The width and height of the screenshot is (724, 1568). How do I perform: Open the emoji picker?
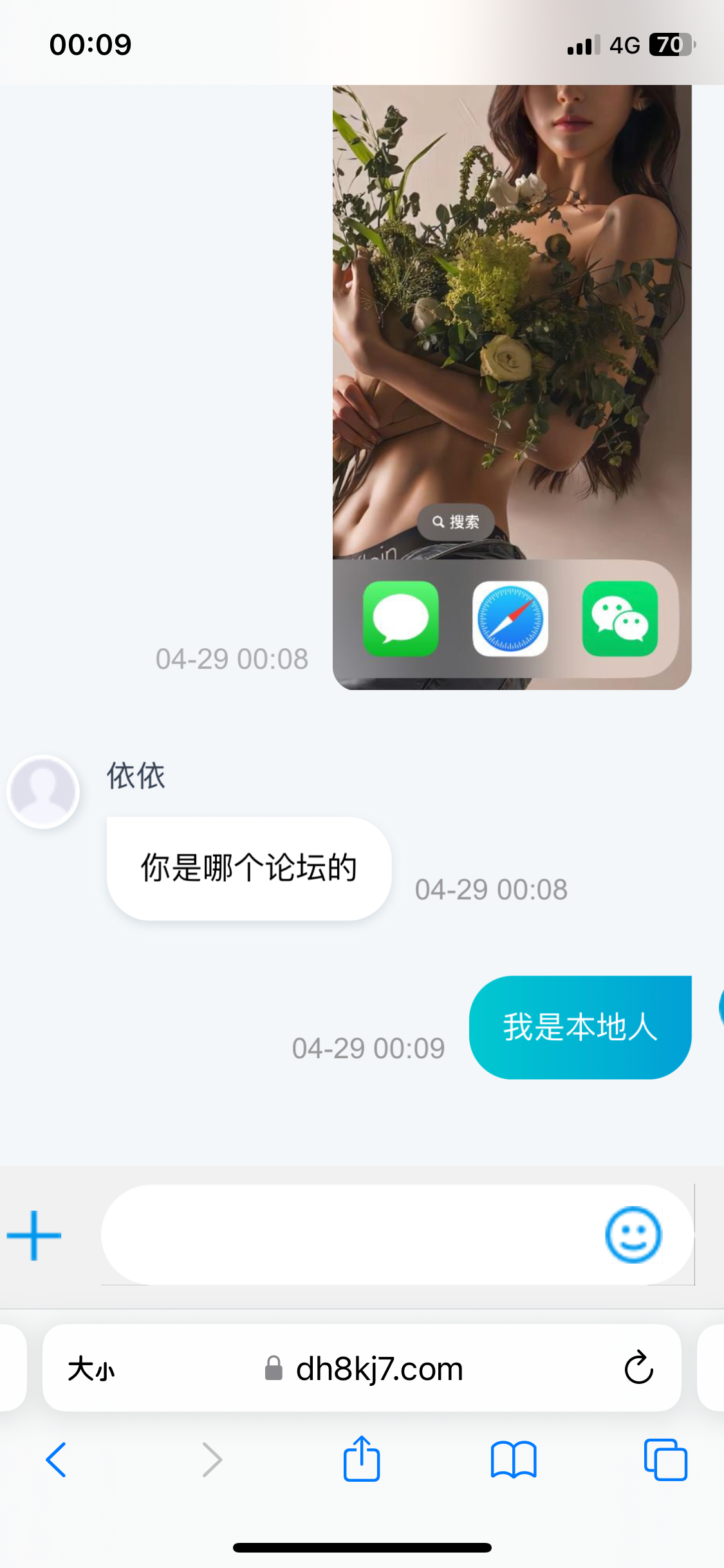pyautogui.click(x=633, y=1235)
